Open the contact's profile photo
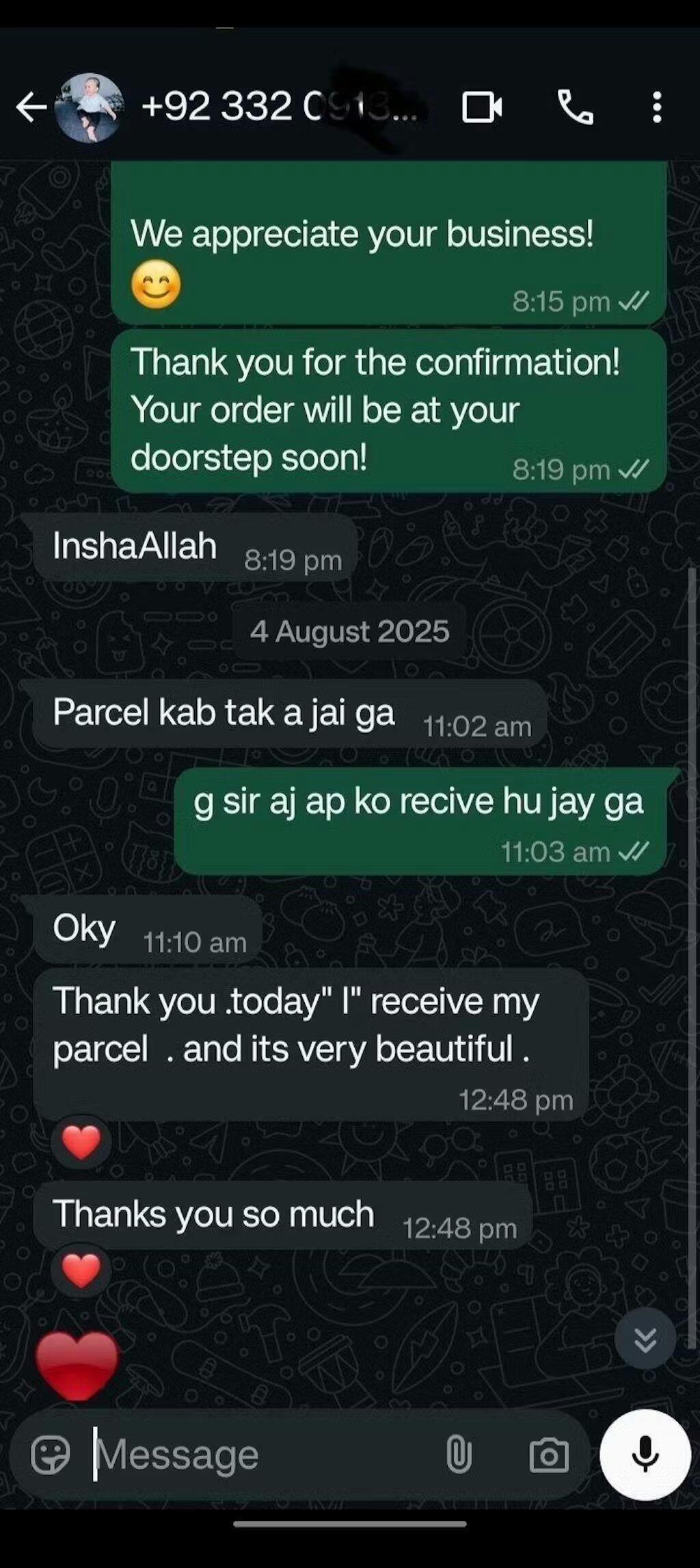Image resolution: width=700 pixels, height=1568 pixels. [89, 107]
